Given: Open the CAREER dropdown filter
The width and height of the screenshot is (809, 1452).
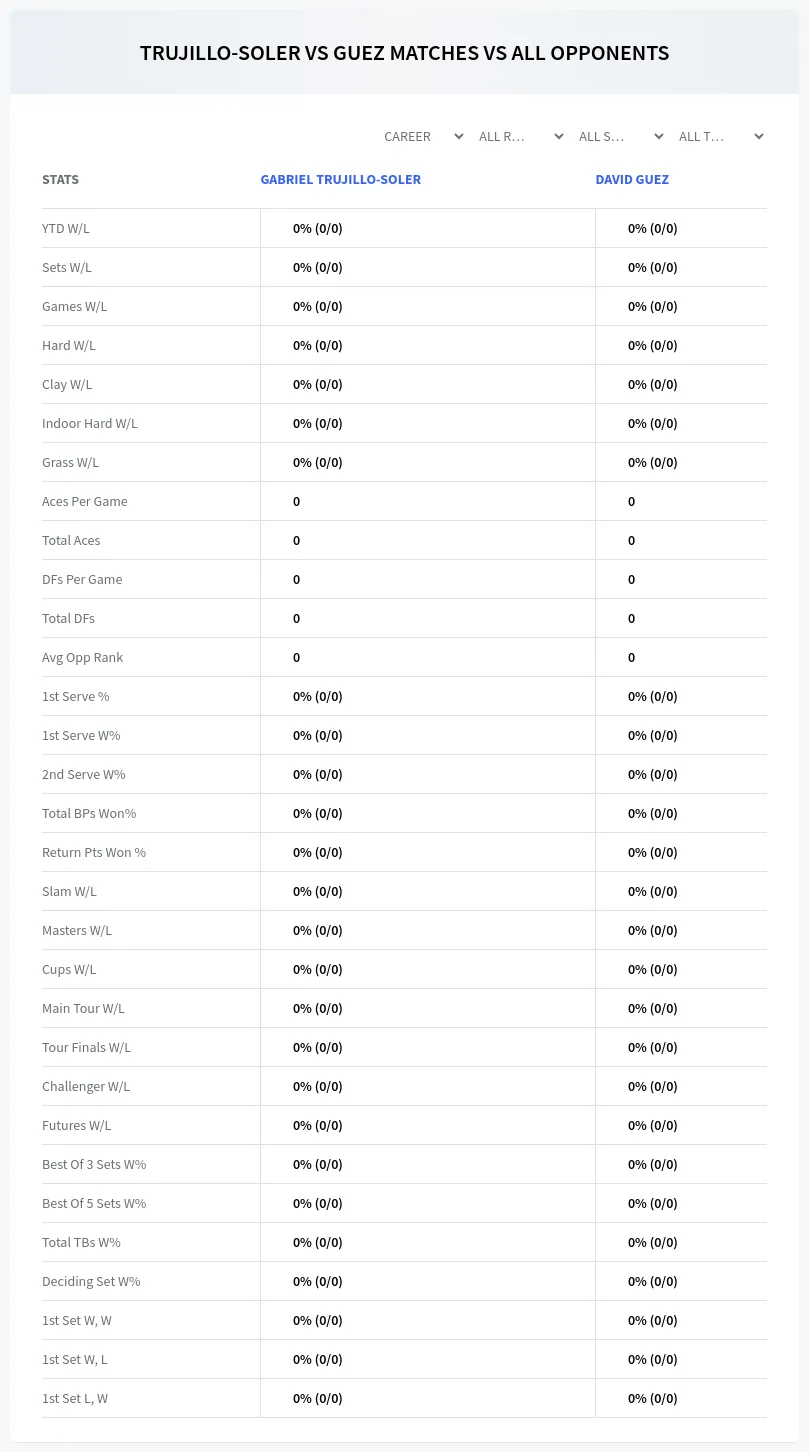Looking at the screenshot, I should (423, 136).
